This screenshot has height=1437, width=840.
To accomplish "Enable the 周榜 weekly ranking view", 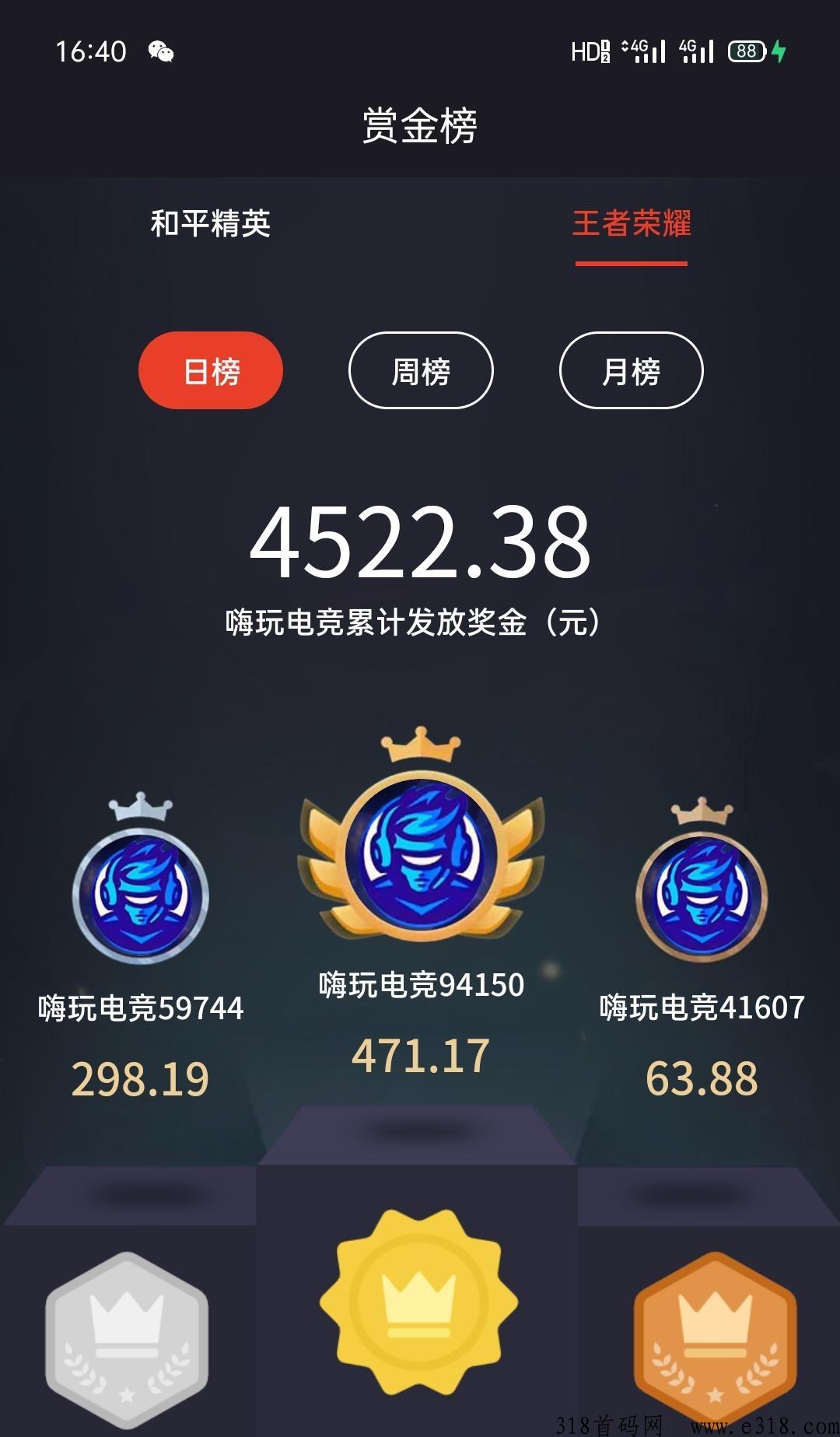I will pyautogui.click(x=420, y=371).
